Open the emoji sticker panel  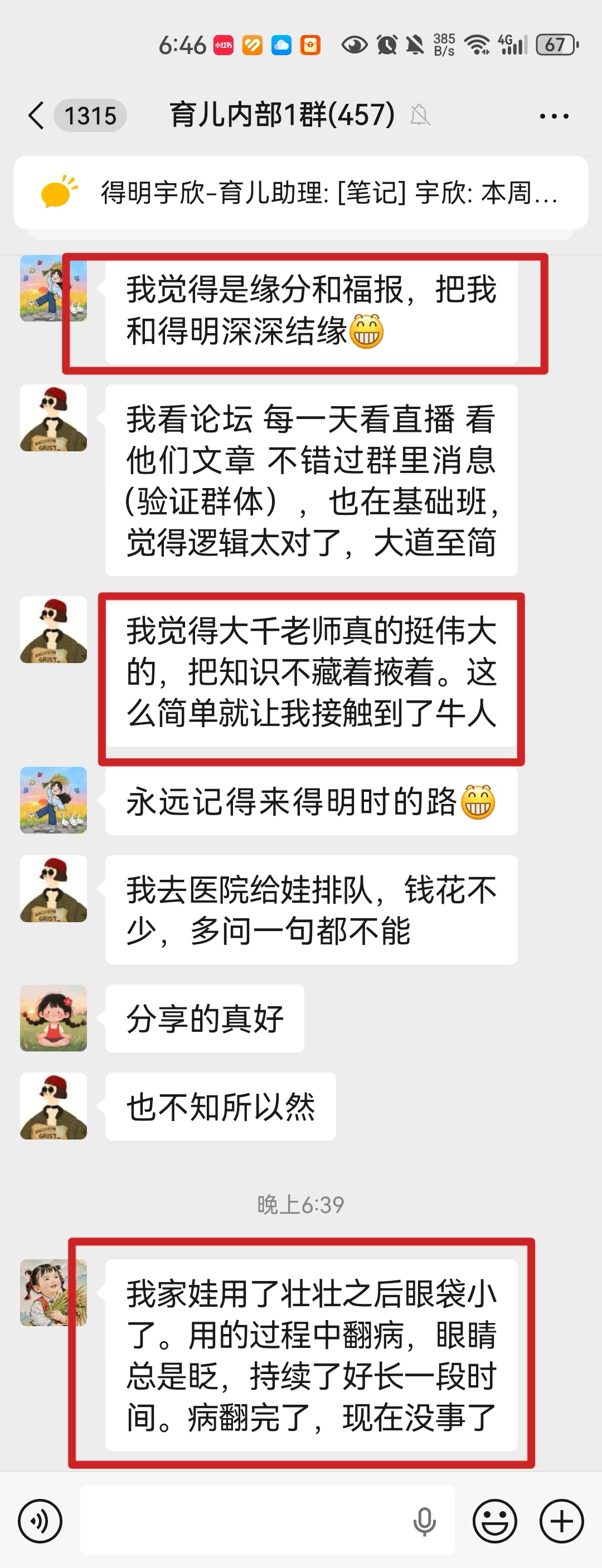click(x=495, y=1521)
